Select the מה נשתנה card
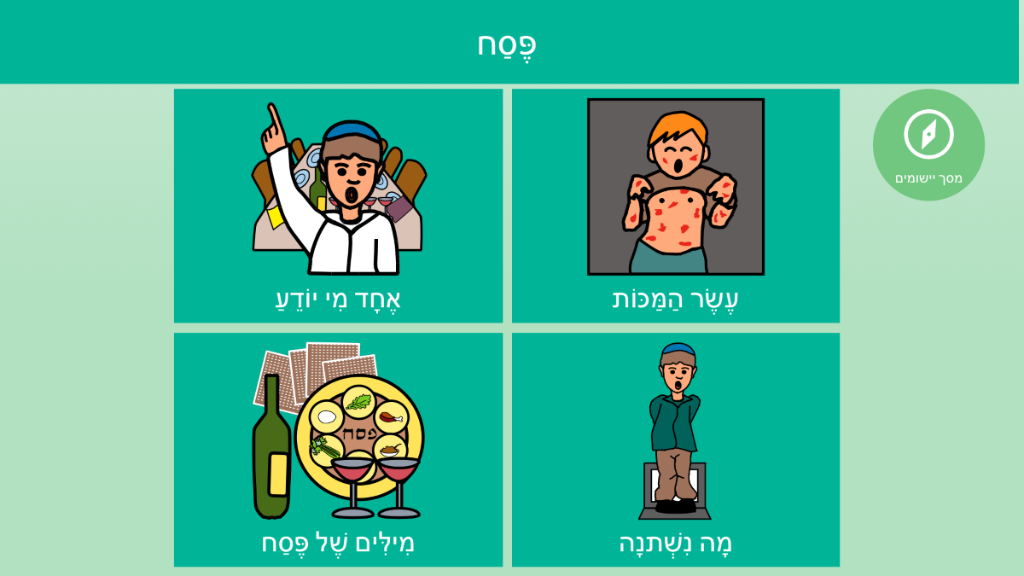The image size is (1024, 576). point(675,449)
